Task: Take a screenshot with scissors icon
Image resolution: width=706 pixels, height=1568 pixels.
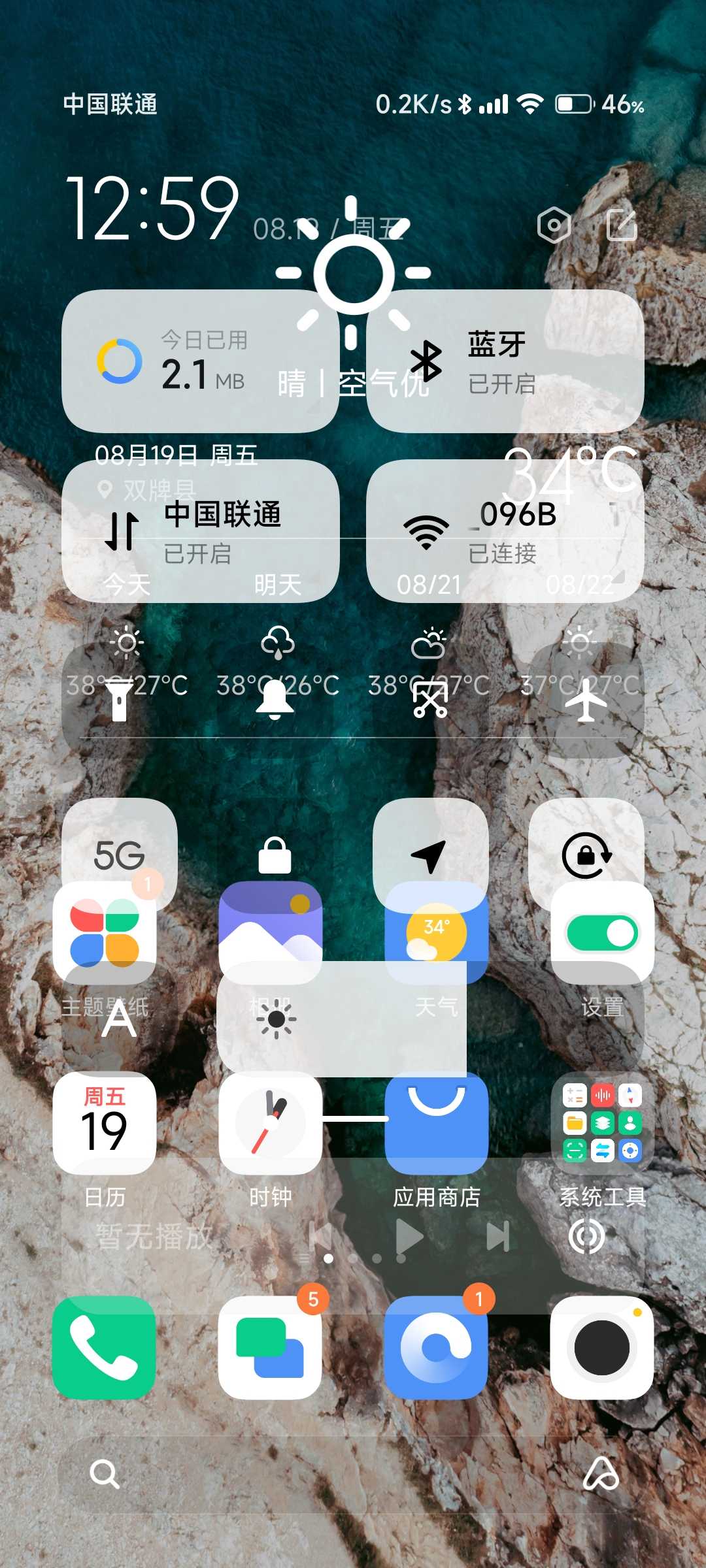Action: (x=430, y=699)
